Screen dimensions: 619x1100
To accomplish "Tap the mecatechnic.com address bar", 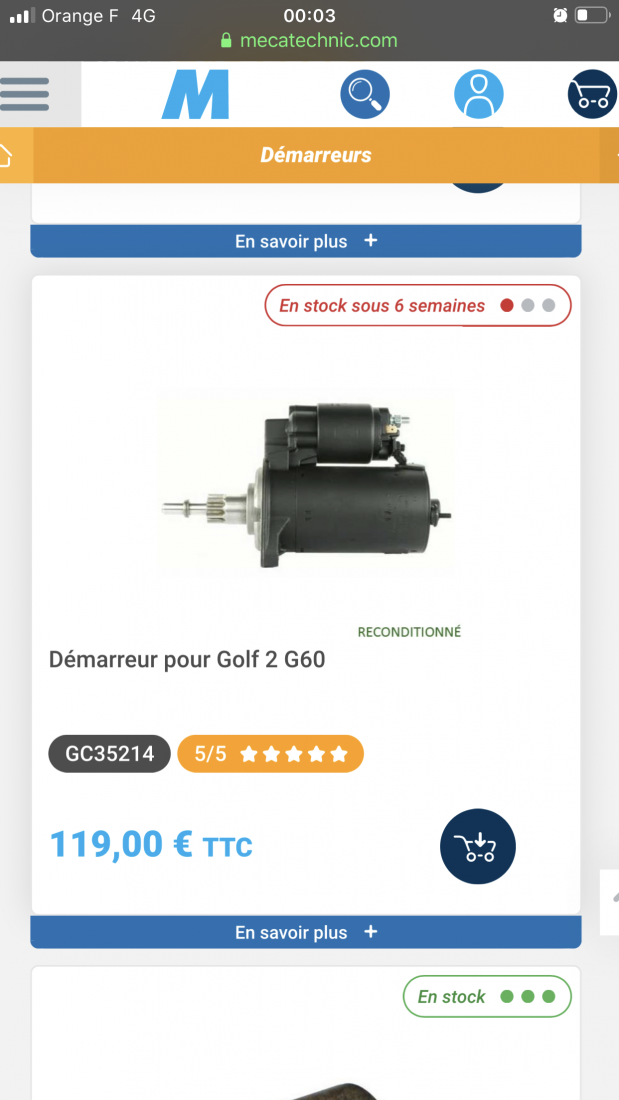I will [x=310, y=40].
